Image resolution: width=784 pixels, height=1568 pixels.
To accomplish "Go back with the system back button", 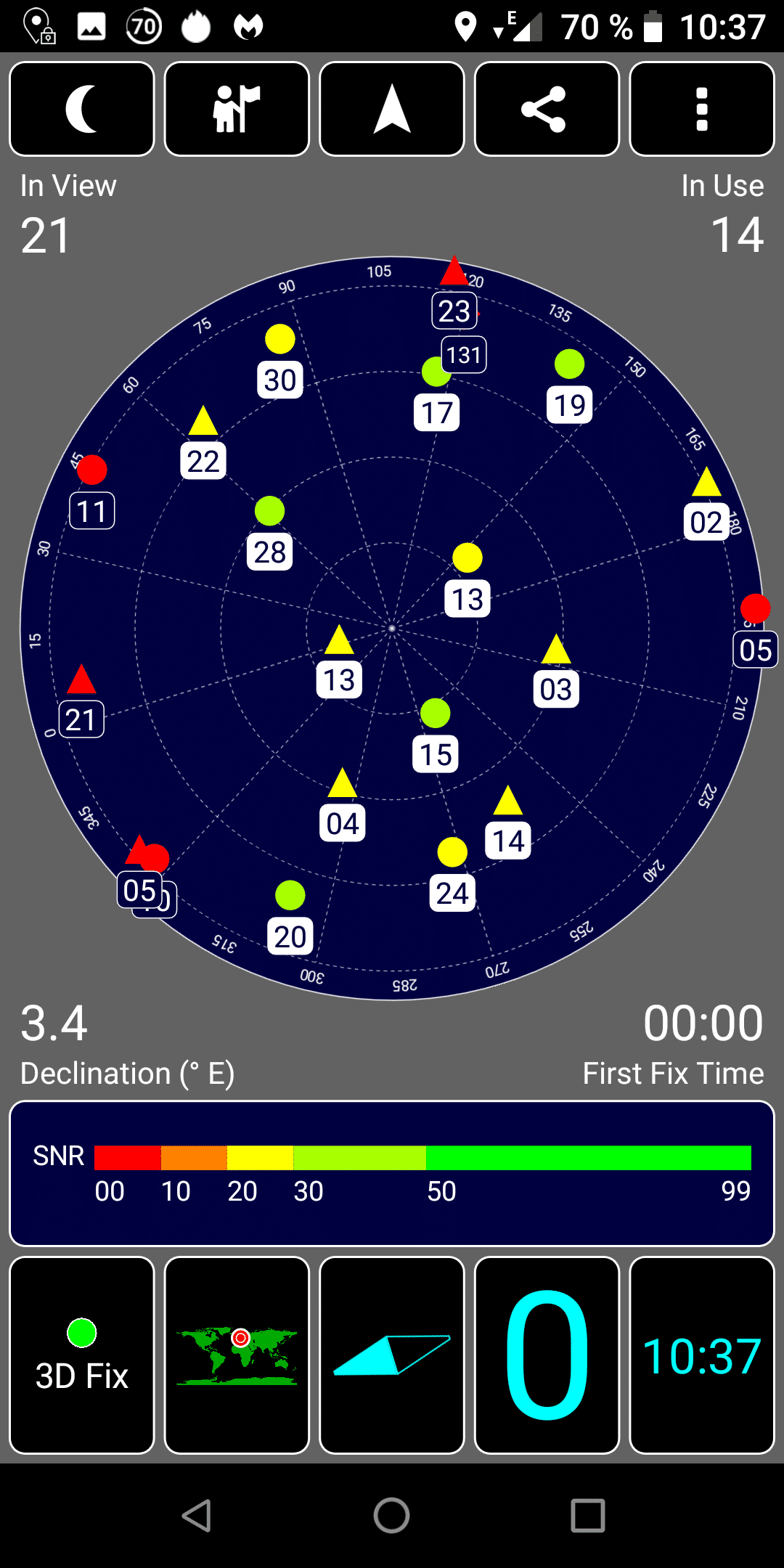I will coord(196,1516).
